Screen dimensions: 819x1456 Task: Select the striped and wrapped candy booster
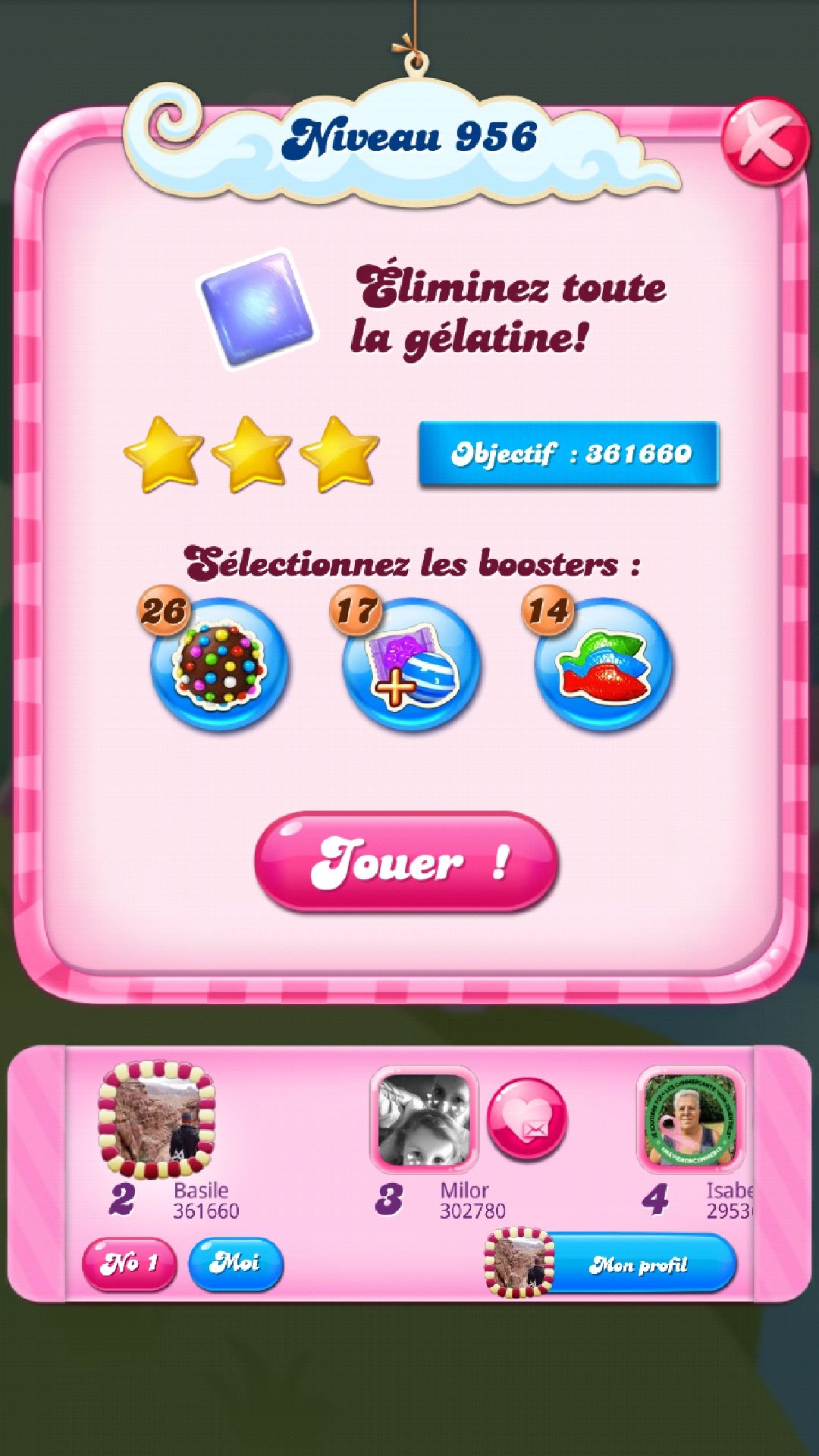point(411,665)
